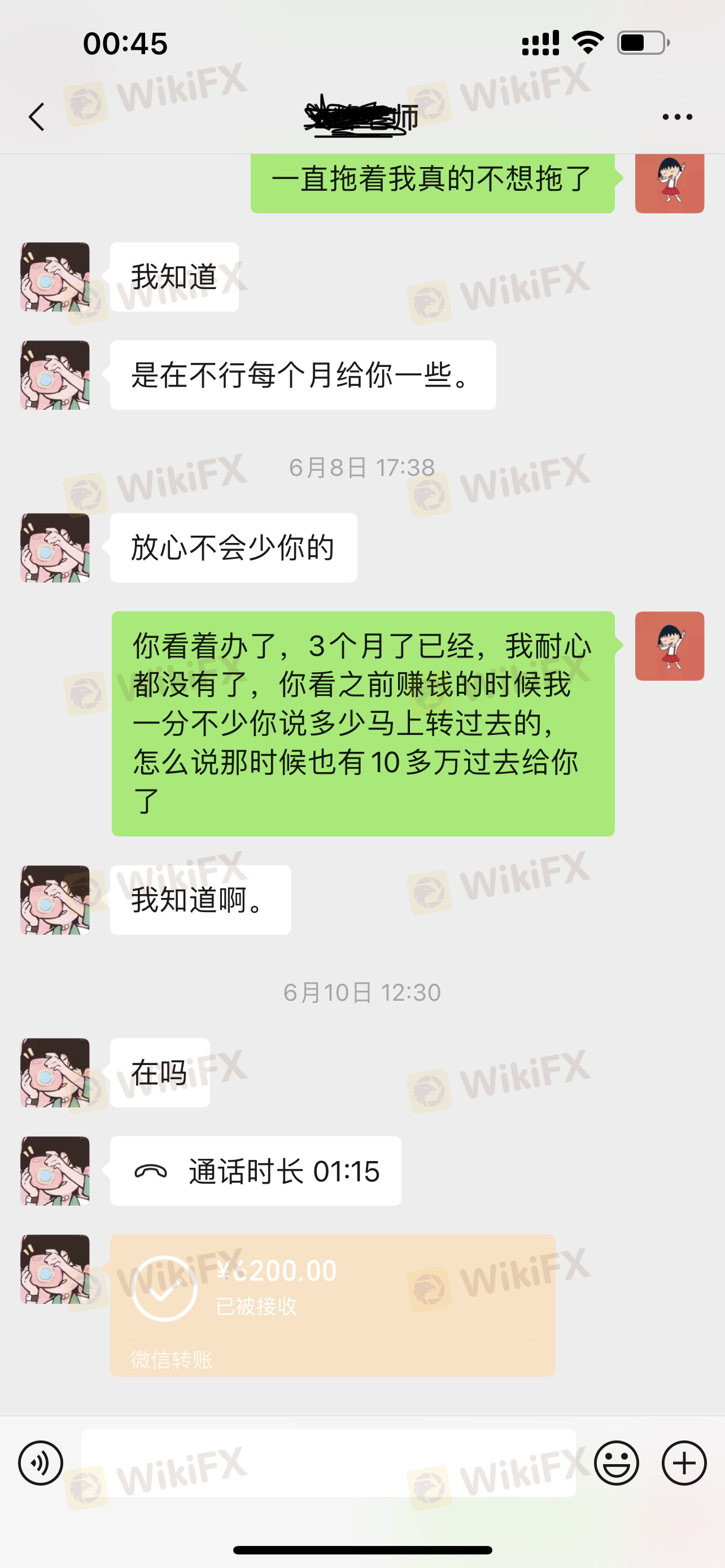The height and width of the screenshot is (1568, 725).
Task: Call back from 通话时长 01:15 bubble
Action: (x=255, y=1171)
